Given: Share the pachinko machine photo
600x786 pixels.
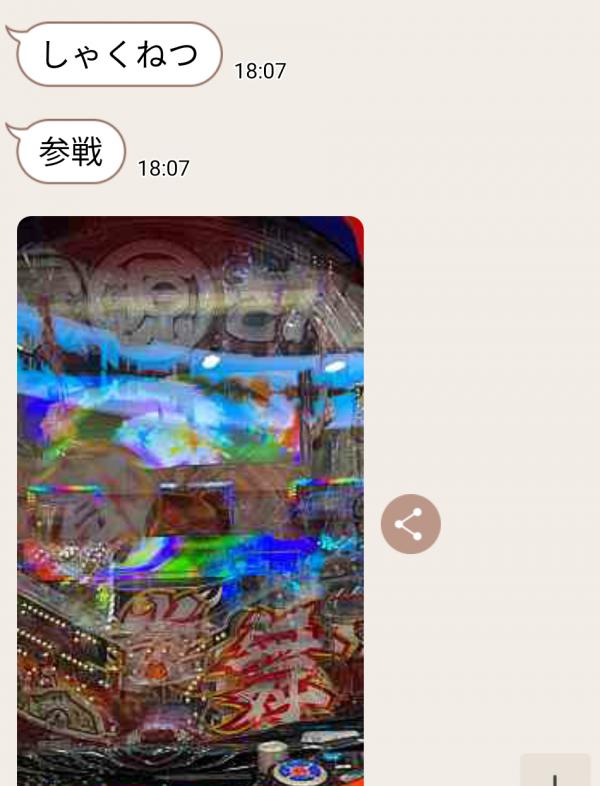Looking at the screenshot, I should [x=410, y=524].
